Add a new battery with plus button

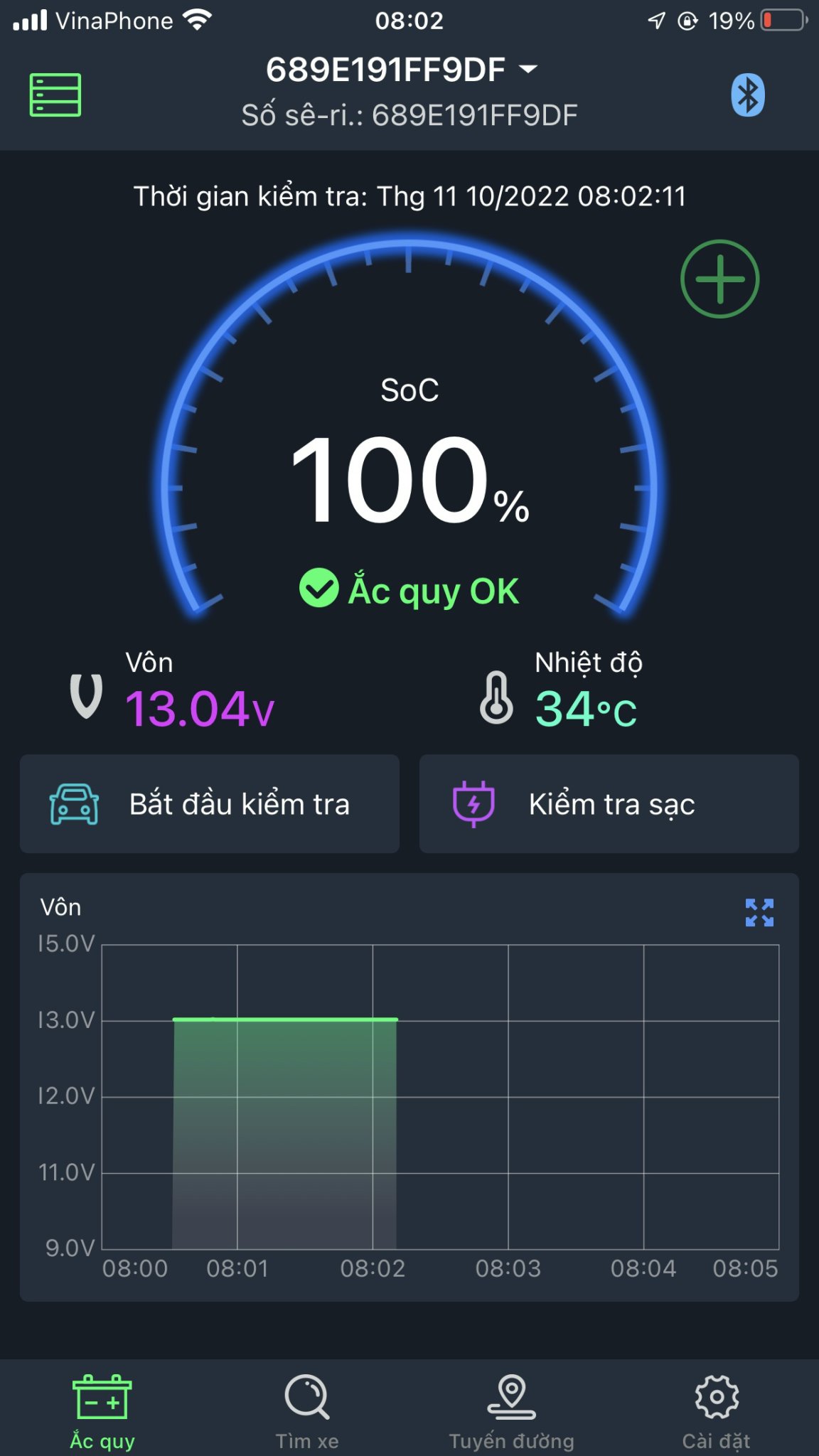click(719, 279)
